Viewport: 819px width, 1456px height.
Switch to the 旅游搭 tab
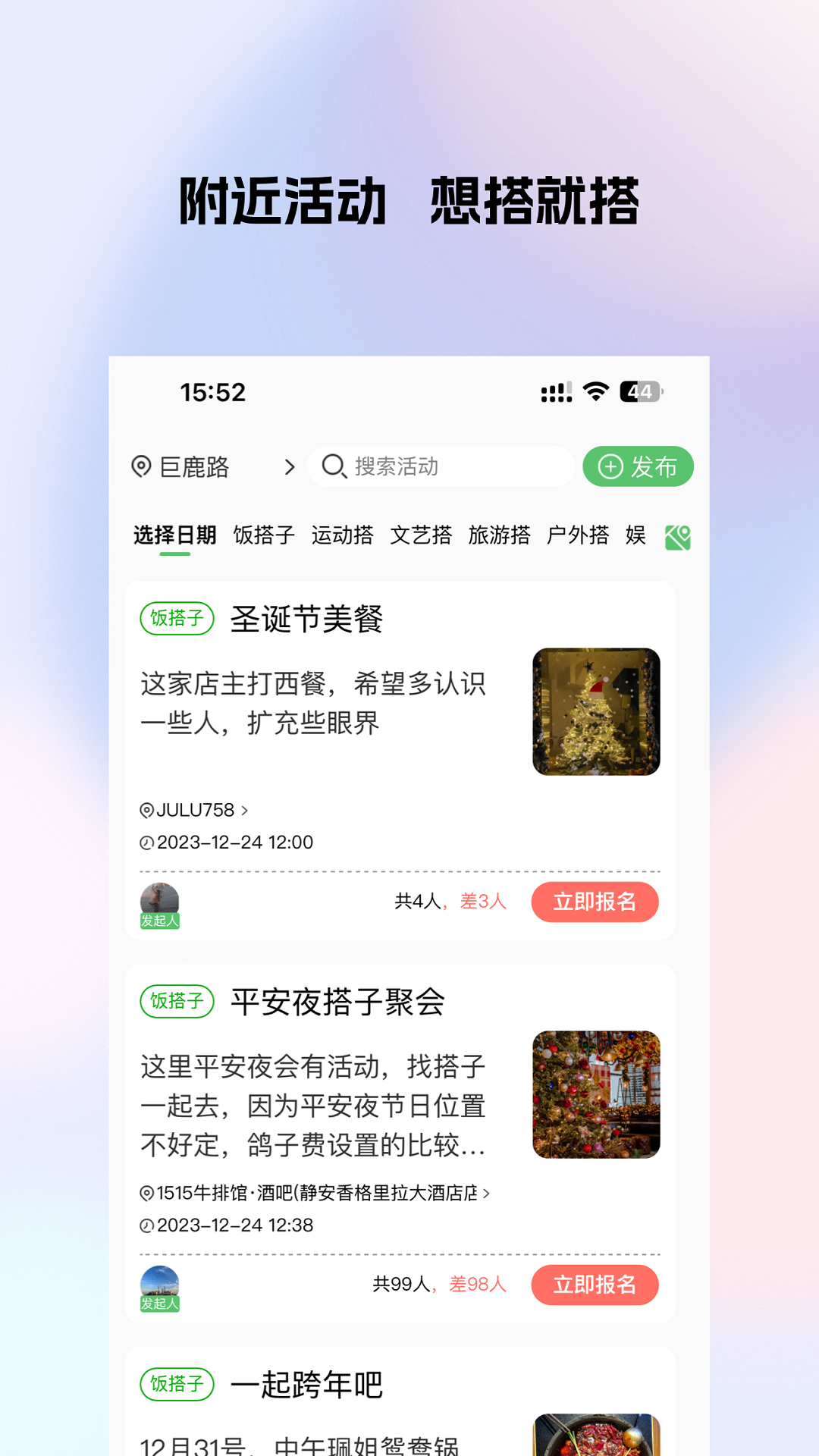pos(500,535)
